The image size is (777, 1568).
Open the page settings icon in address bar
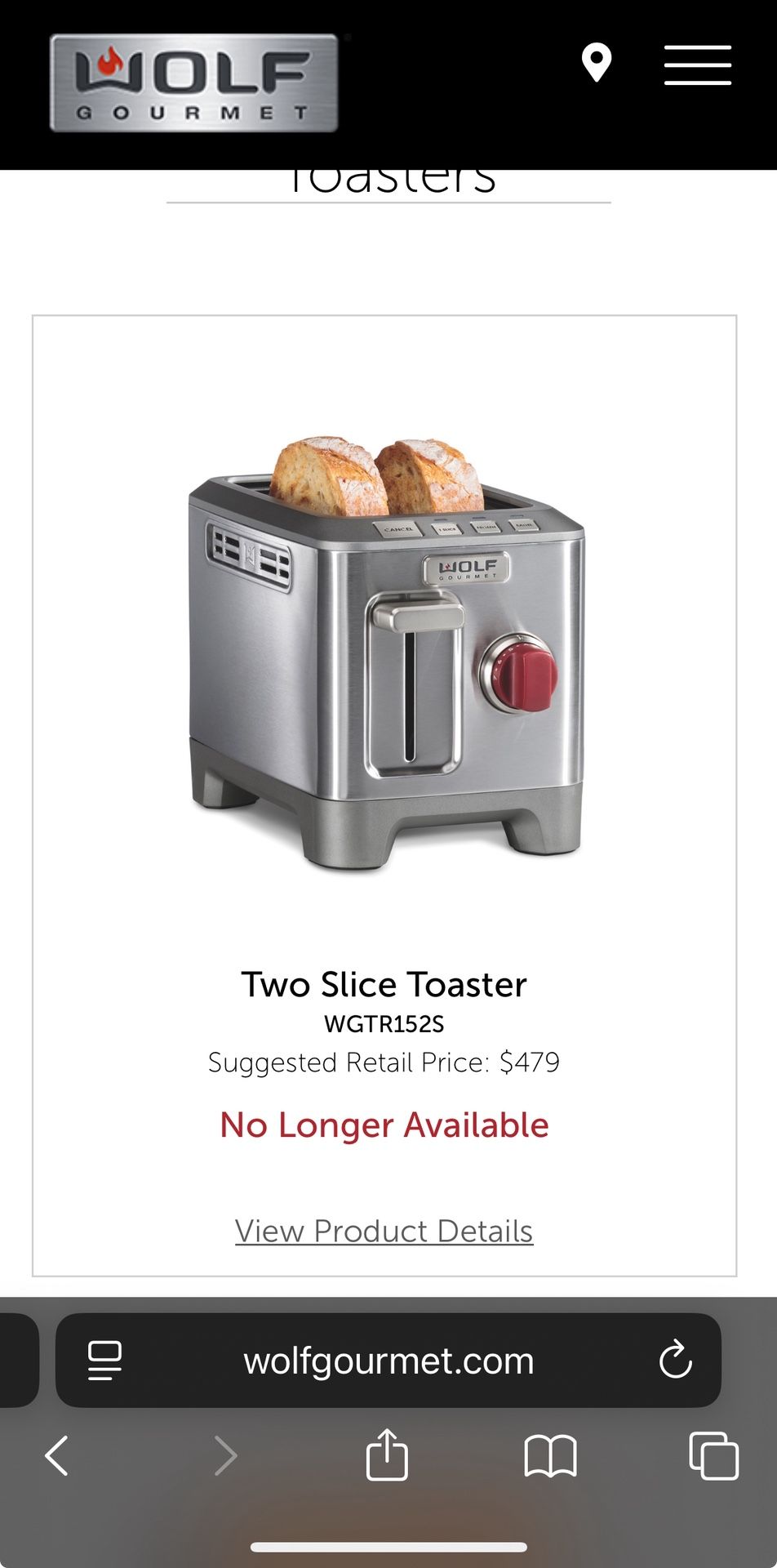coord(104,1361)
